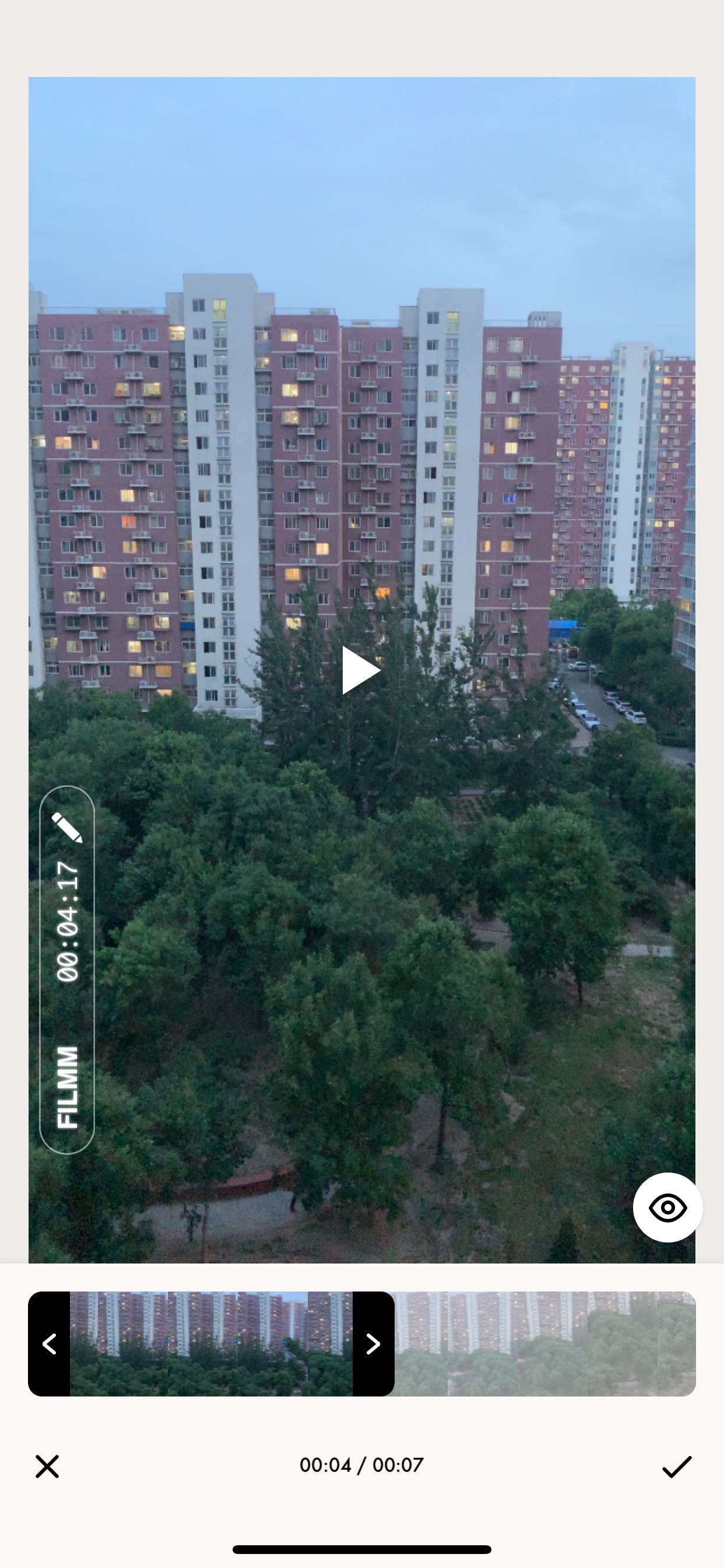Cancel trimming with the X button
This screenshot has width=724, height=1568.
[x=47, y=1466]
